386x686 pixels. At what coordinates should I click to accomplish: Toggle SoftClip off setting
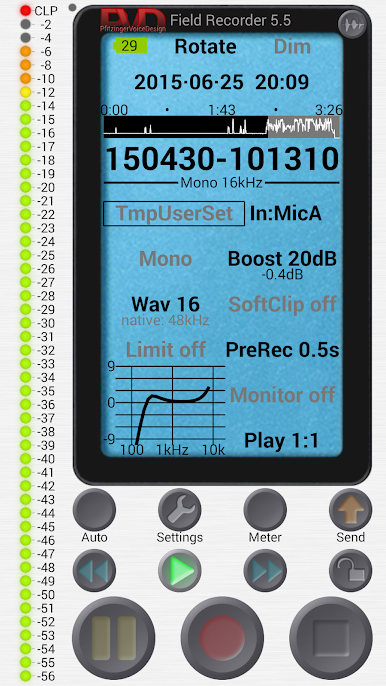[282, 304]
